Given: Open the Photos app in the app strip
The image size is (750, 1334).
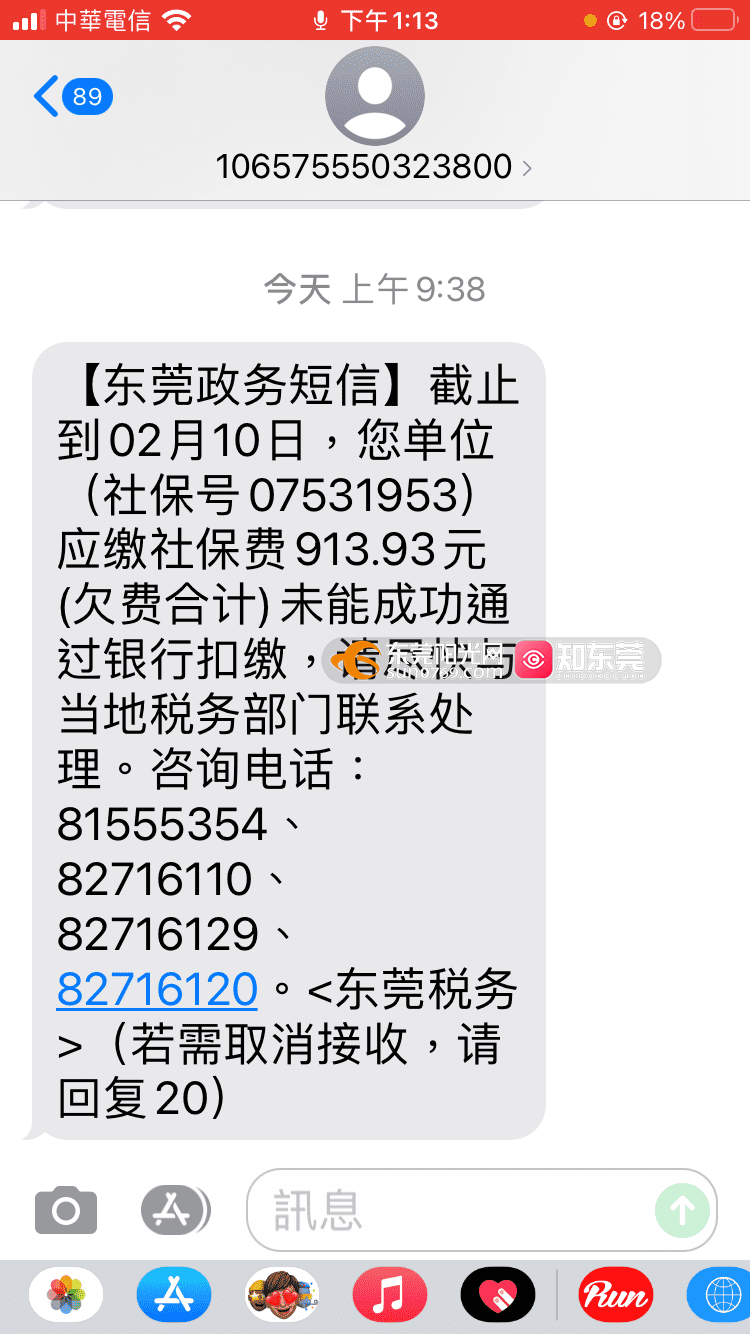Looking at the screenshot, I should pos(66,1295).
